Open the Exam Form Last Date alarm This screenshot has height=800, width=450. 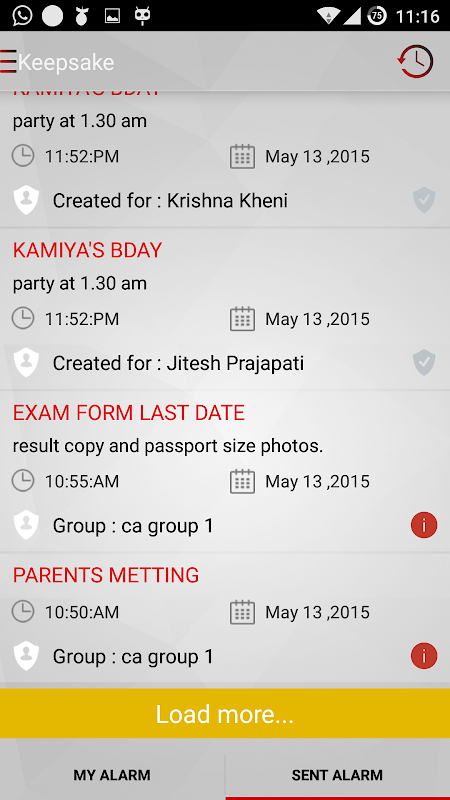[225, 472]
